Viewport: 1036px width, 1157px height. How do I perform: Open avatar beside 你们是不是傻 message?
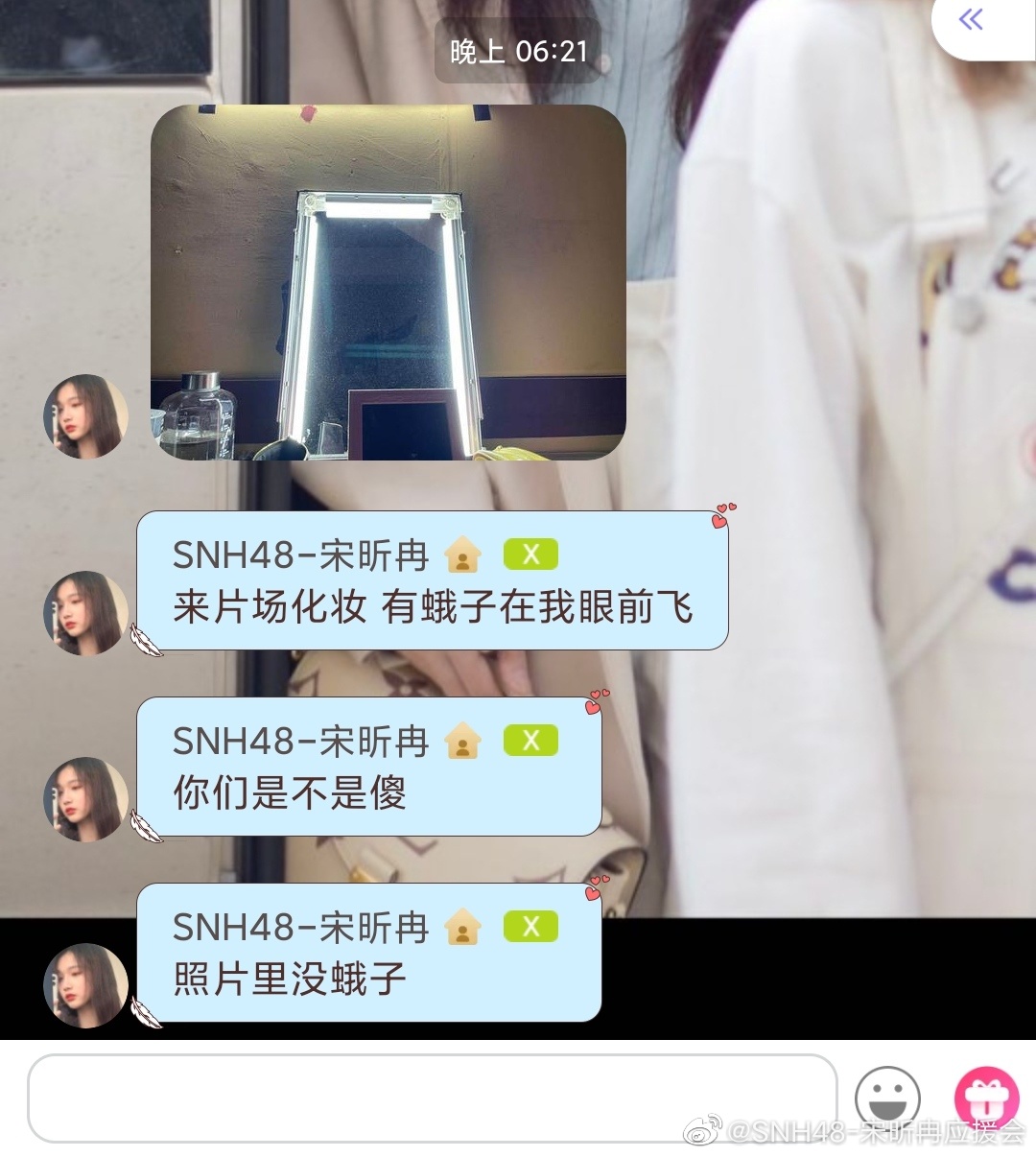coord(86,799)
